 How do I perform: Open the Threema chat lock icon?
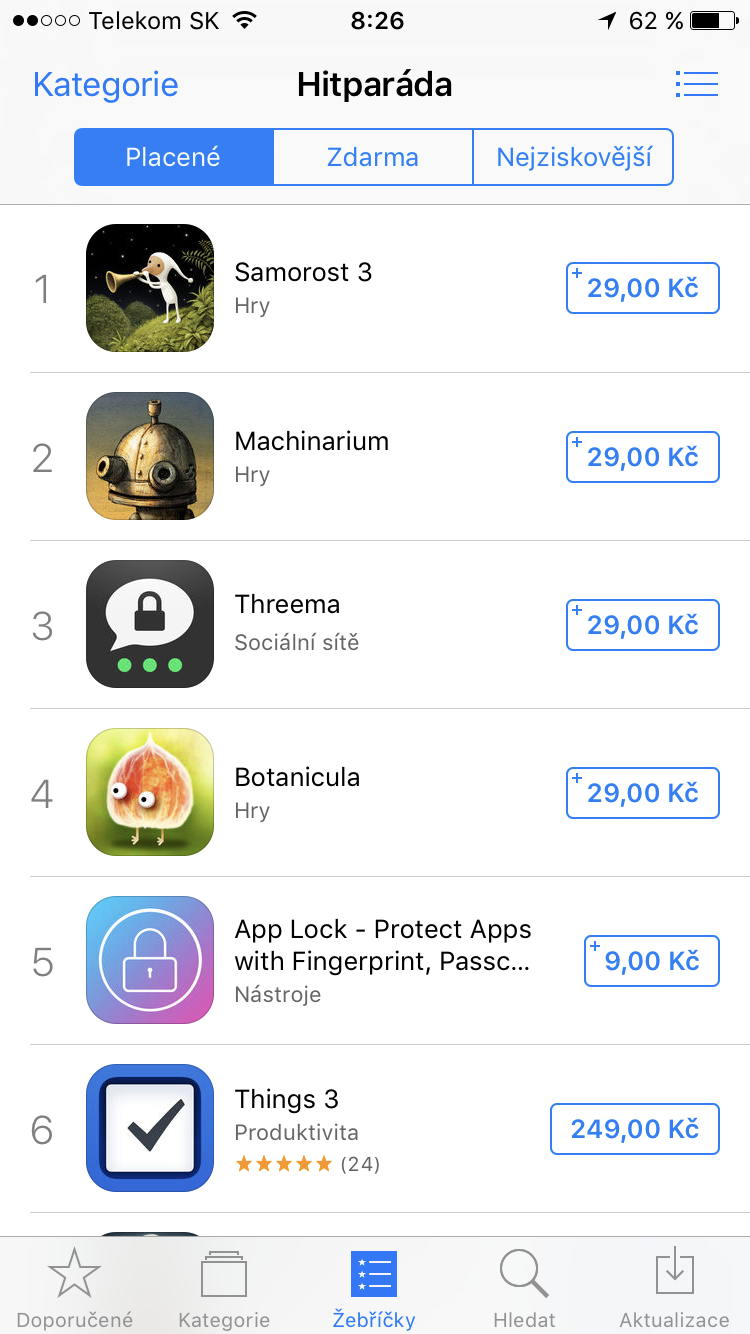150,624
